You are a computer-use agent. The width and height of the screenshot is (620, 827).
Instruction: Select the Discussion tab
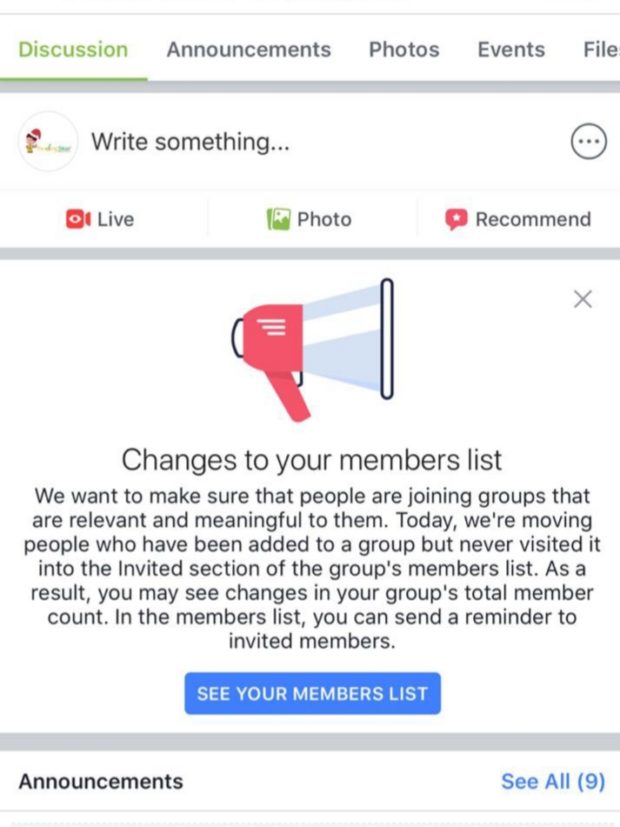[73, 49]
